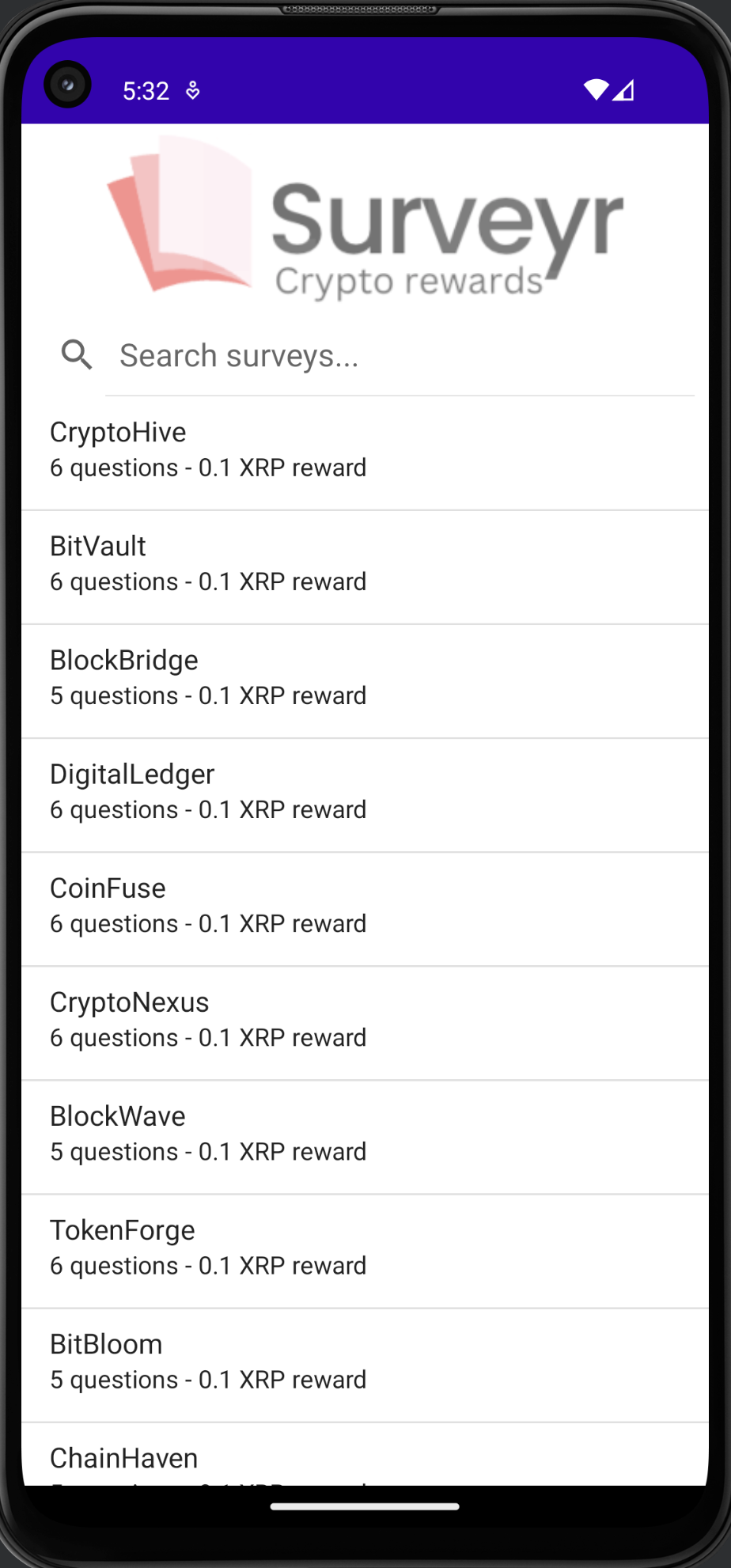Image resolution: width=731 pixels, height=1568 pixels.
Task: Open the CryptoNexus survey
Action: tap(365, 1021)
